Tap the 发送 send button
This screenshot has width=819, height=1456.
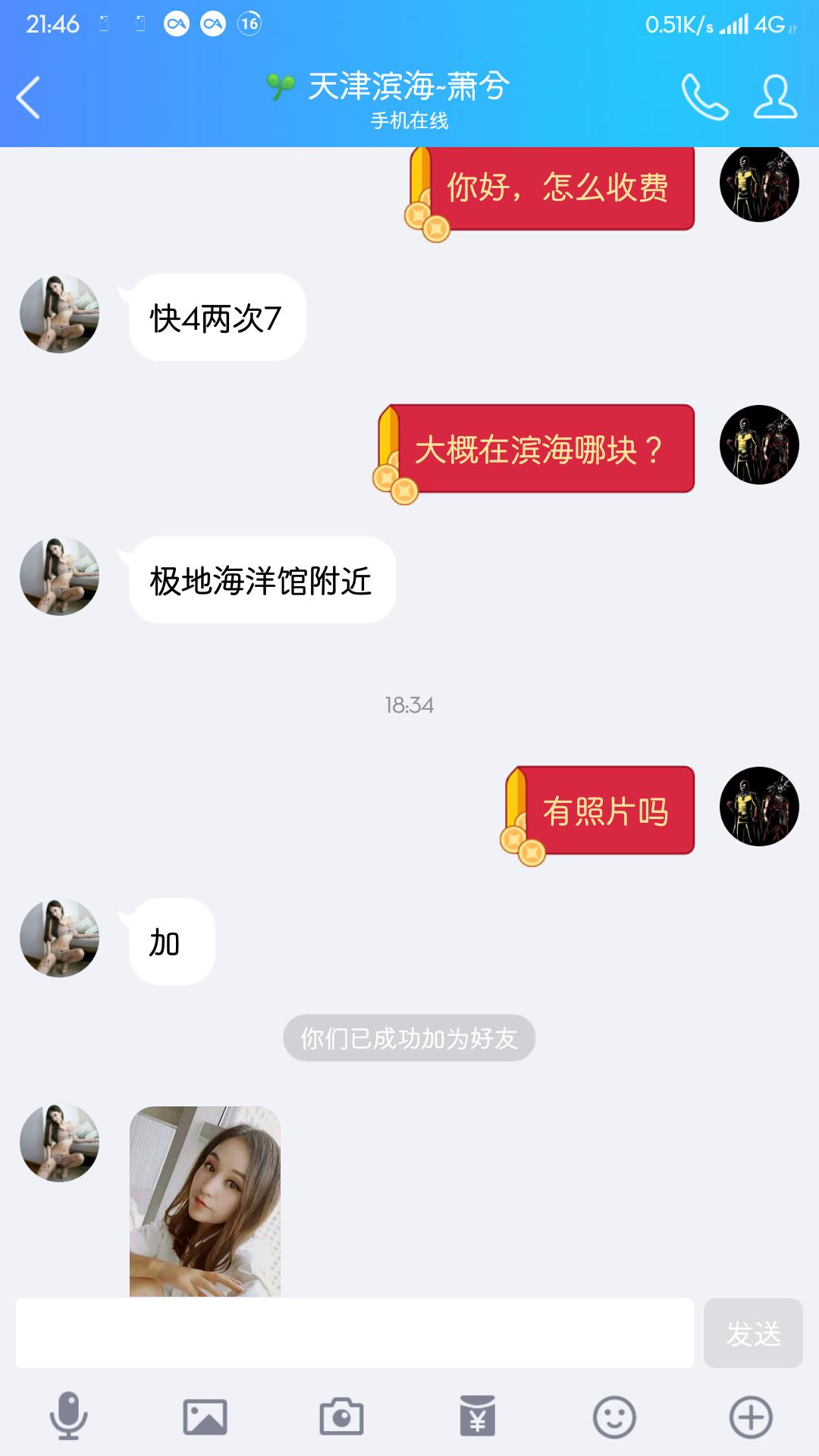[752, 1333]
